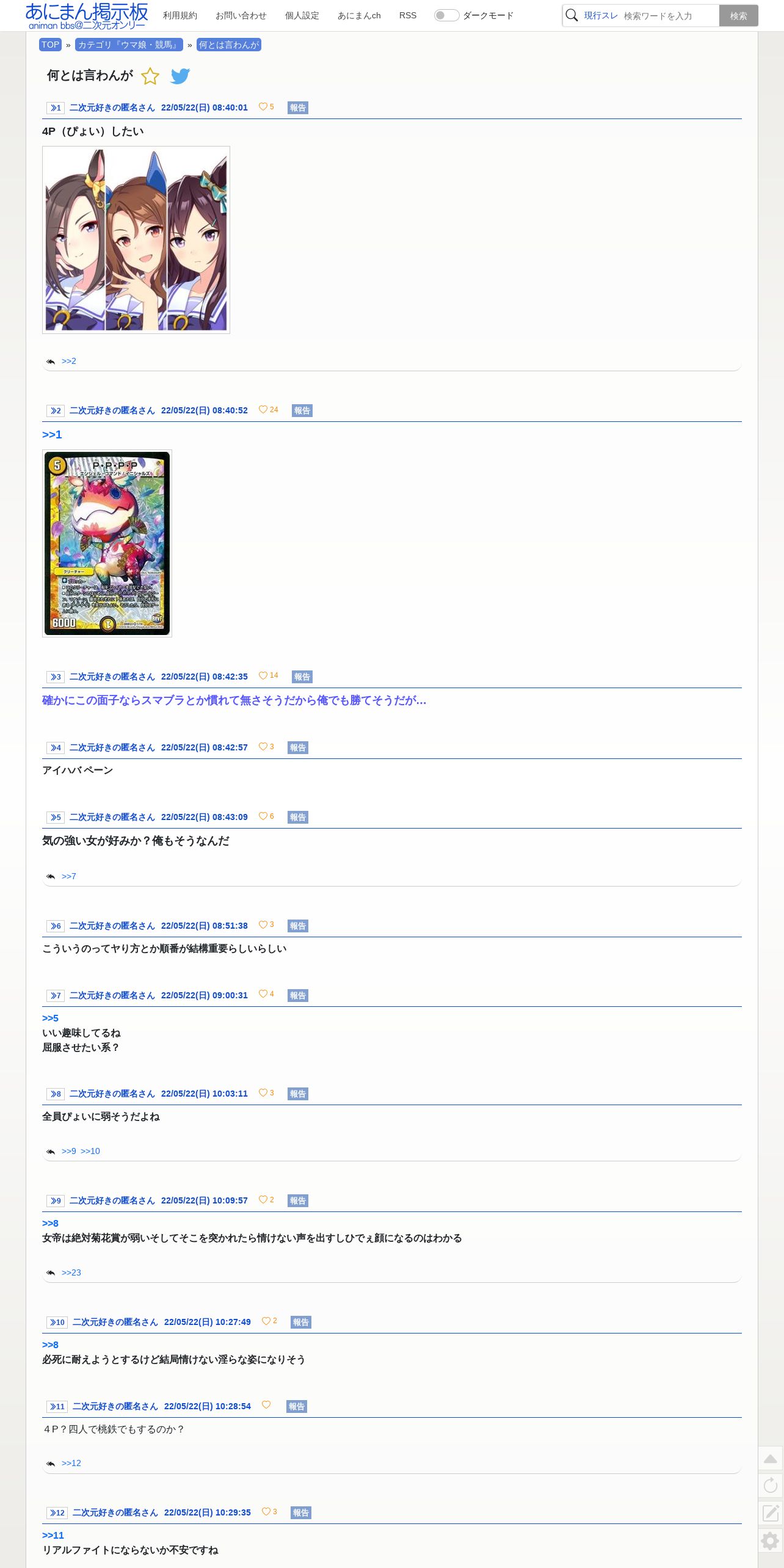
Task: Open the お問い合わせ link
Action: 241,15
